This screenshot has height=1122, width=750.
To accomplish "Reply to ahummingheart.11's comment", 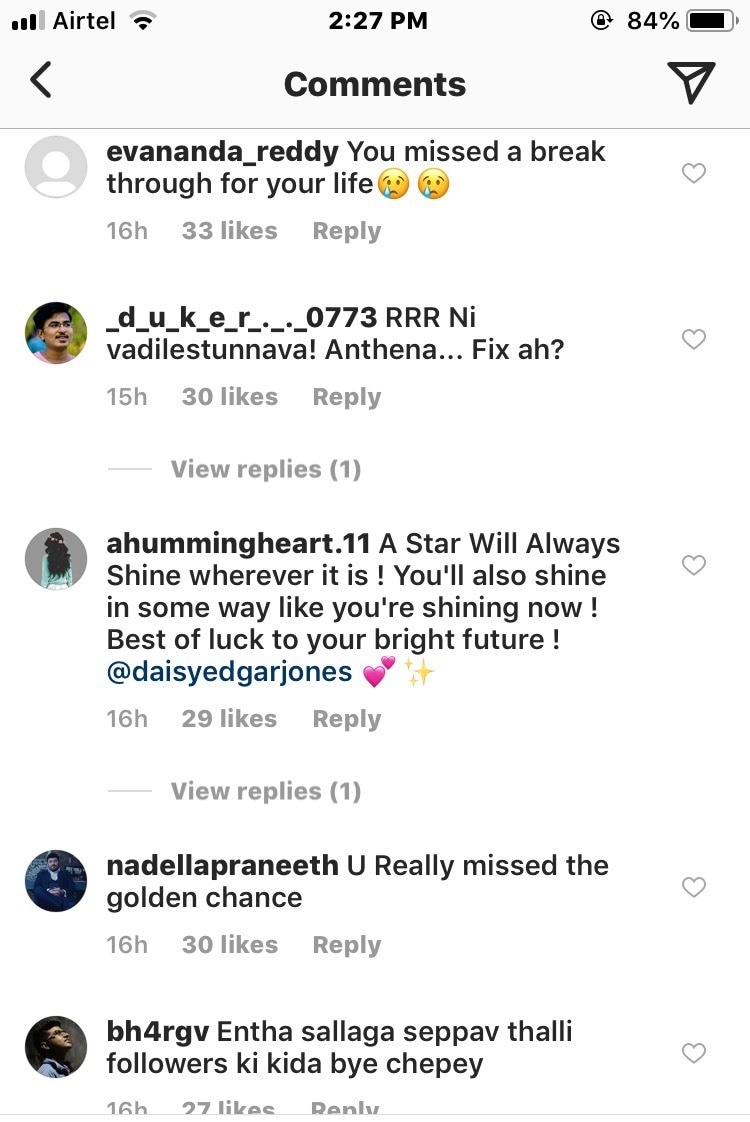I will click(x=346, y=719).
